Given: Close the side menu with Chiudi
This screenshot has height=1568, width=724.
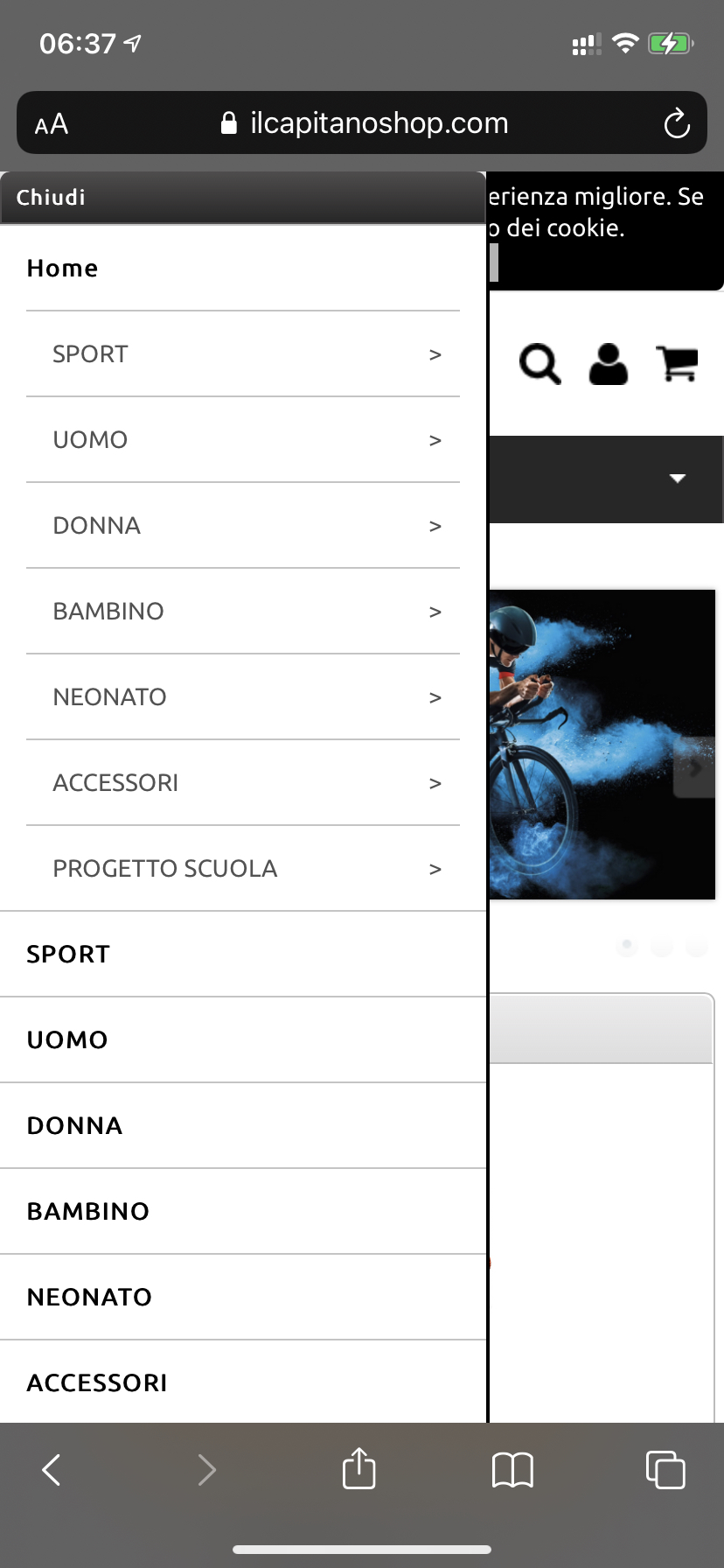Looking at the screenshot, I should (x=52, y=198).
